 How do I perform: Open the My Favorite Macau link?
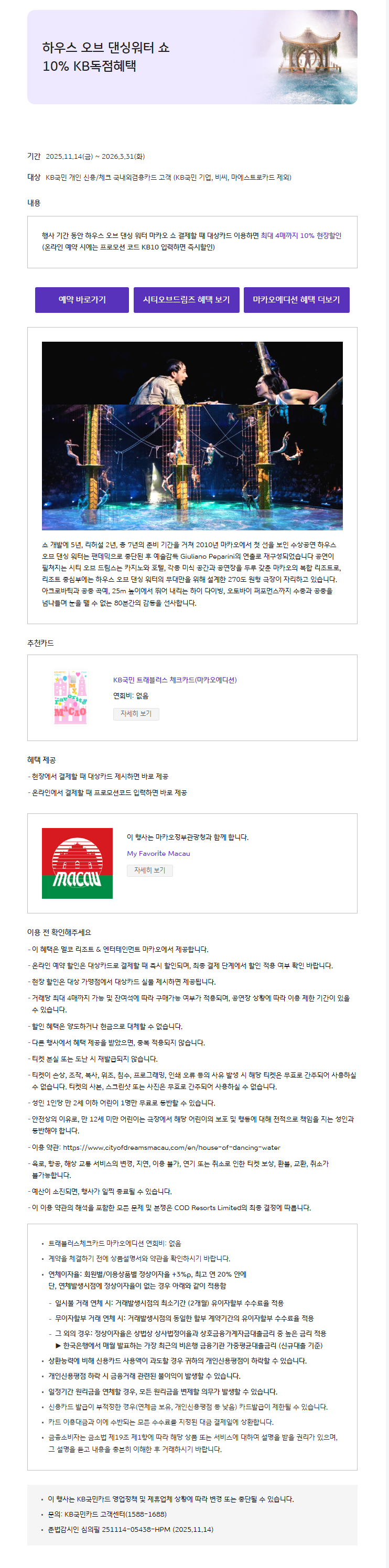click(158, 853)
